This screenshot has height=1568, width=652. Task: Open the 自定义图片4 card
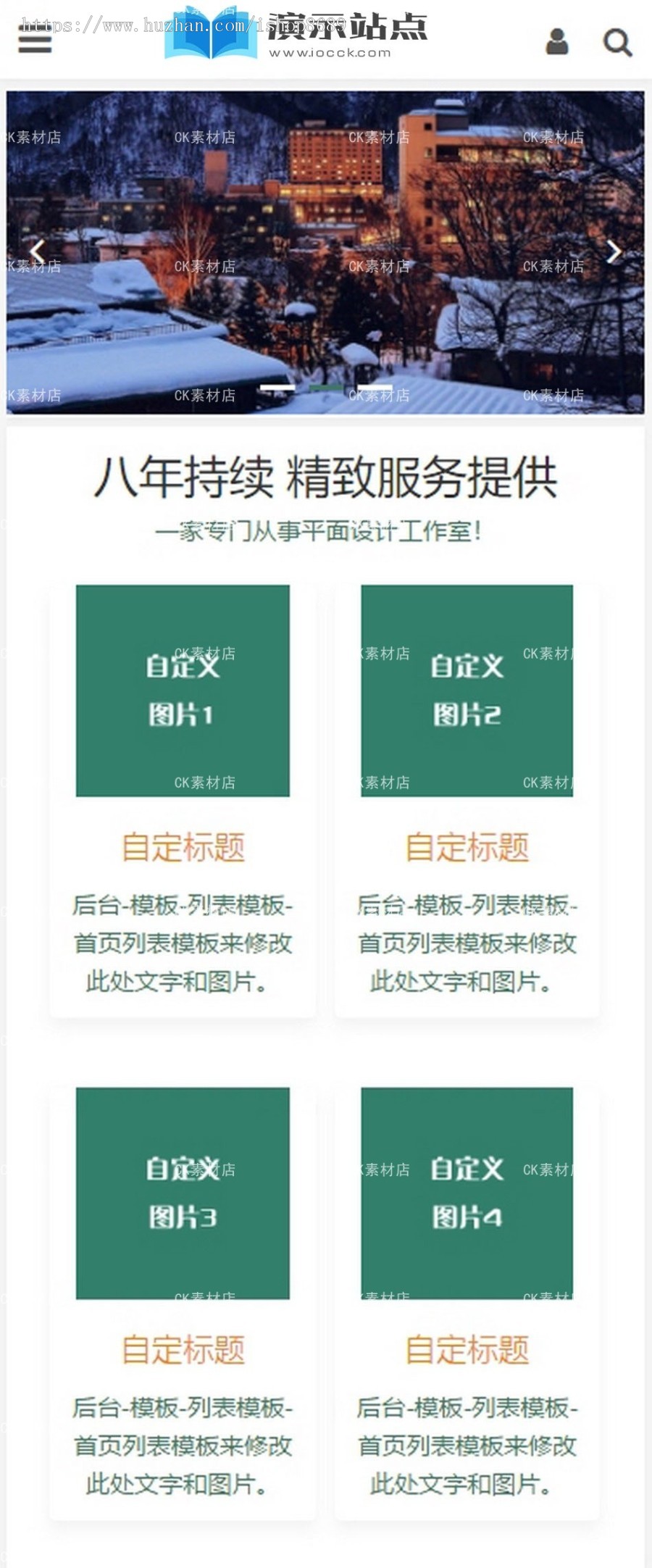(467, 1193)
